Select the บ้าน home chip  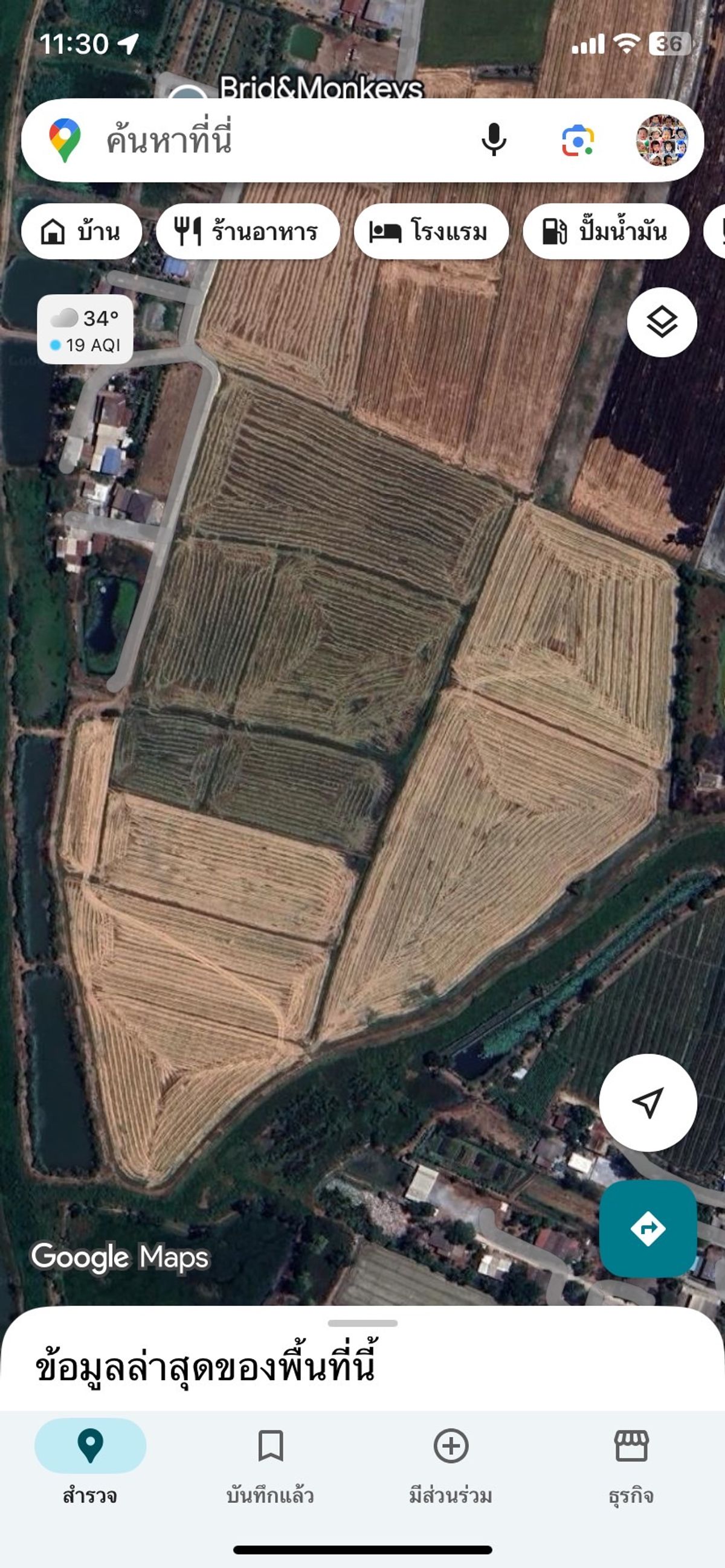click(82, 231)
